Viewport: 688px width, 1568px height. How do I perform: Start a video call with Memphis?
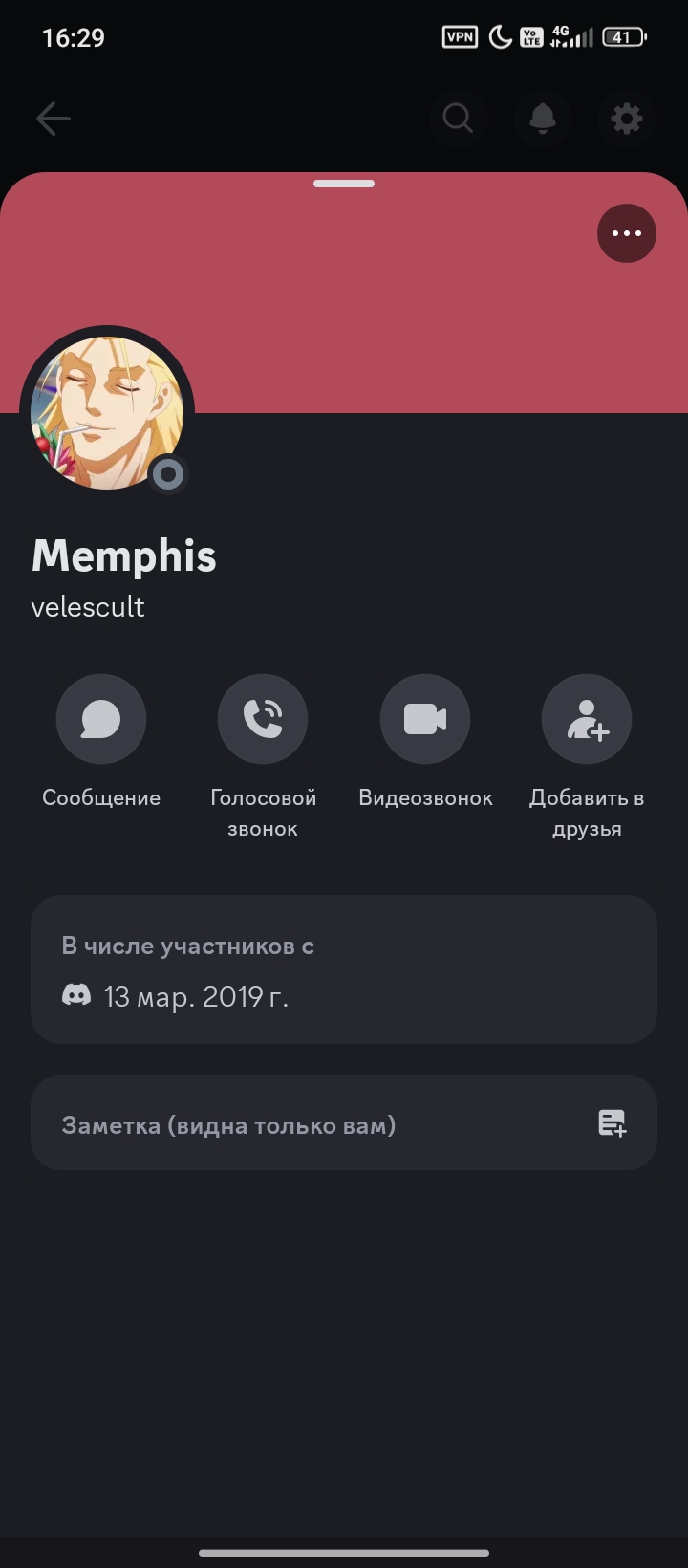coord(425,719)
